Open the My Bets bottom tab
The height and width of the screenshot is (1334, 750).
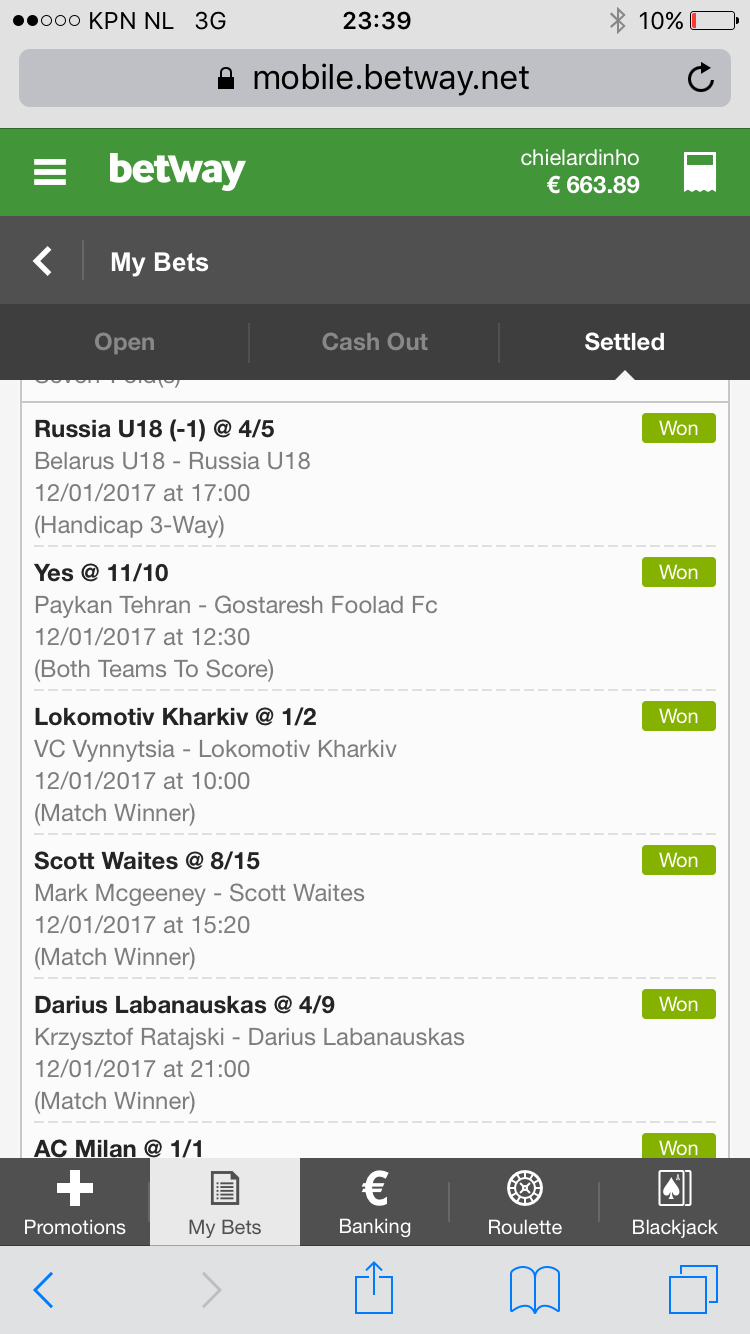(225, 1202)
